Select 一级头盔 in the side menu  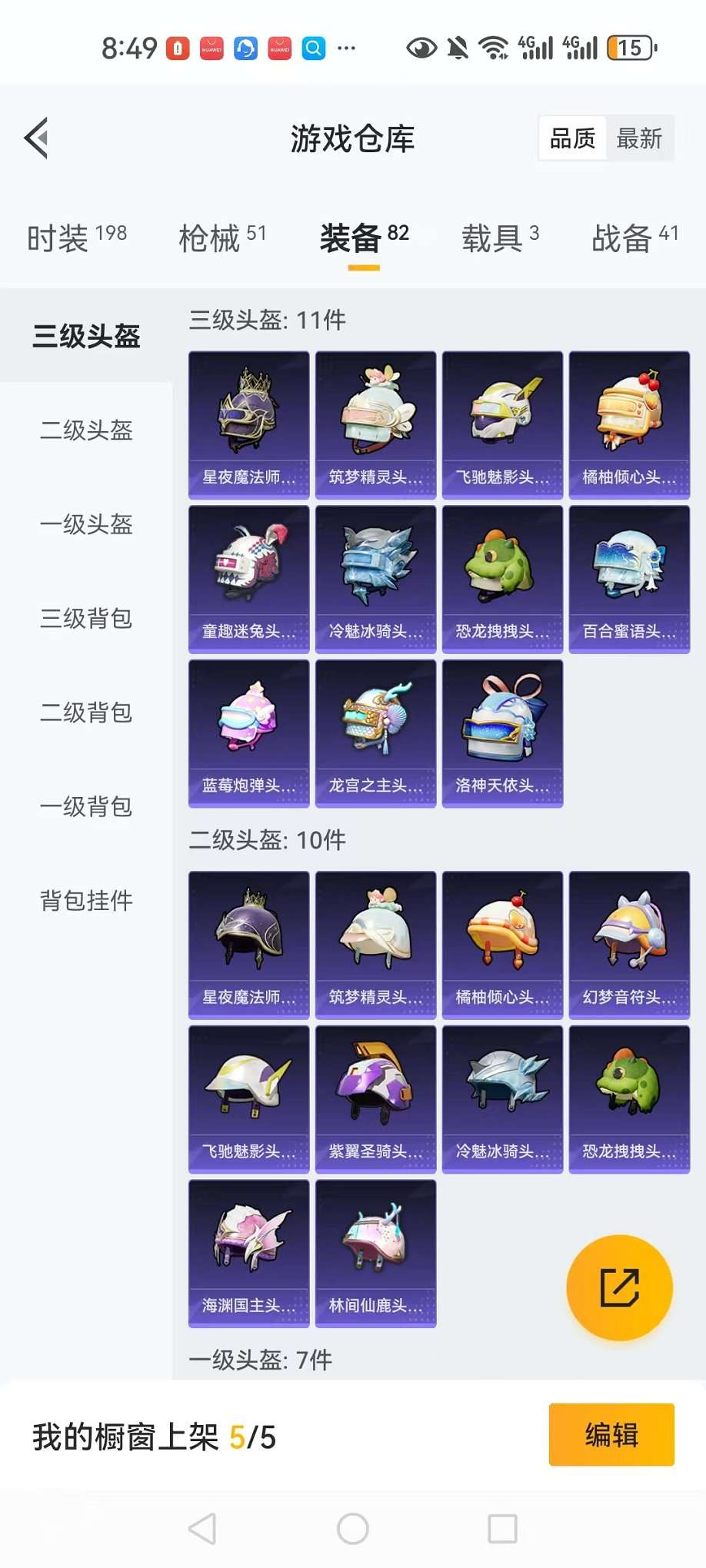(86, 524)
